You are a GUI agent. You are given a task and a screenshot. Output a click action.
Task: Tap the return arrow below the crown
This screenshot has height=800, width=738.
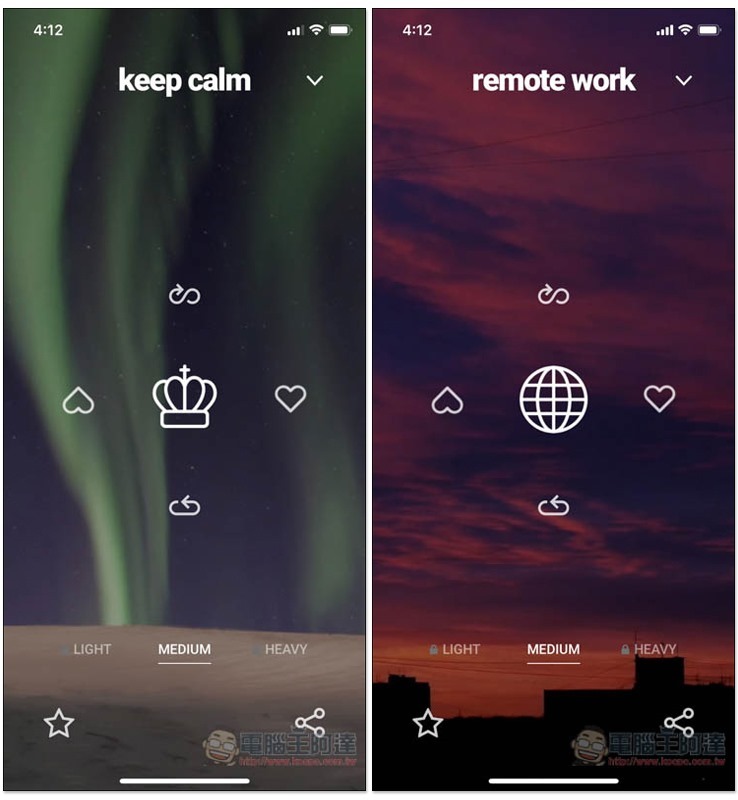coord(184,506)
